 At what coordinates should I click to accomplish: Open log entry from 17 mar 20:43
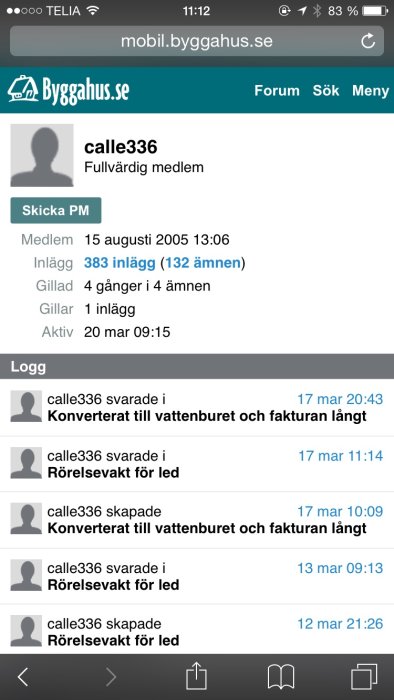pos(197,408)
